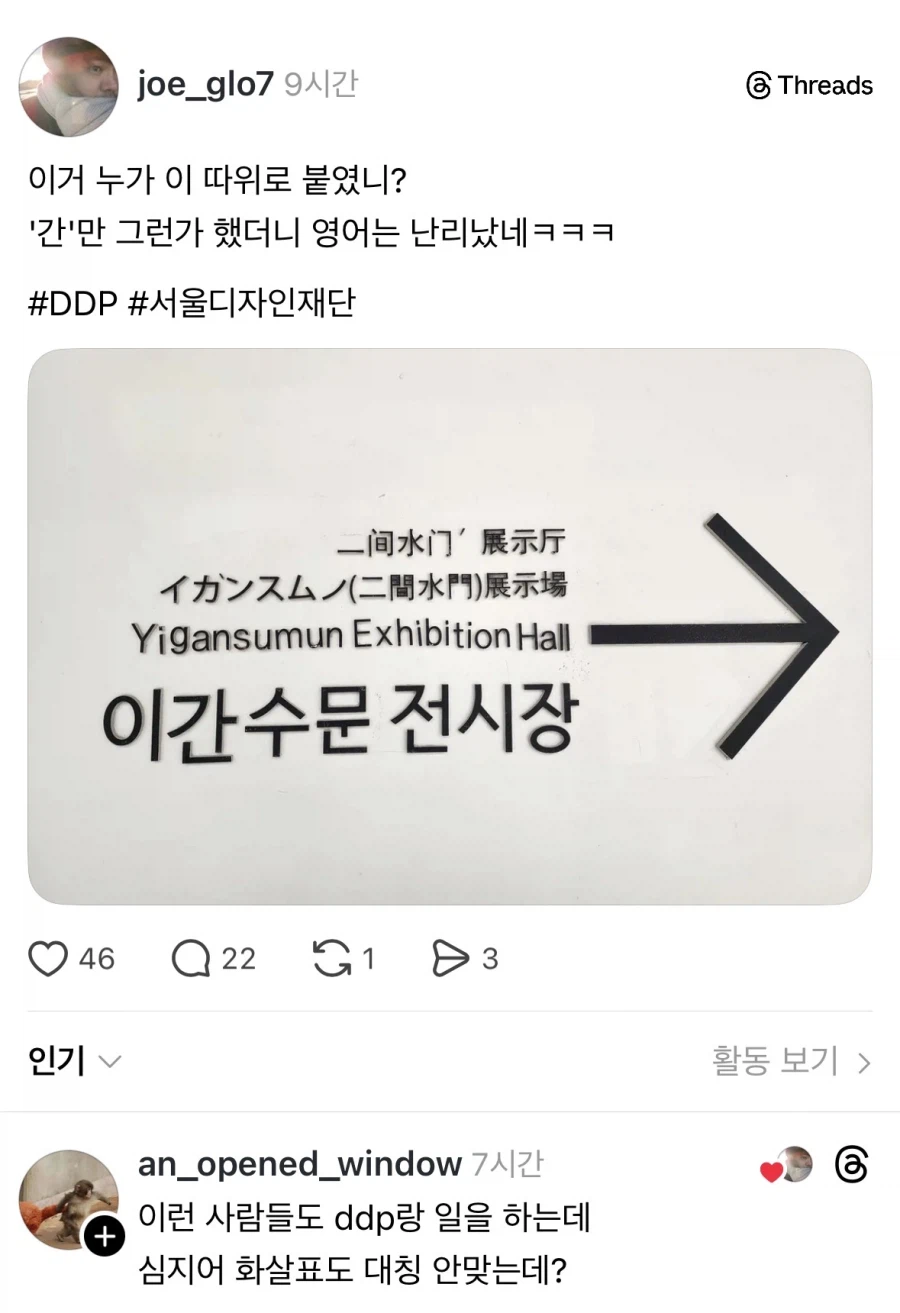Screen dimensions: 900x1313
Task: Click the Threads logo at the top right
Action: point(806,86)
